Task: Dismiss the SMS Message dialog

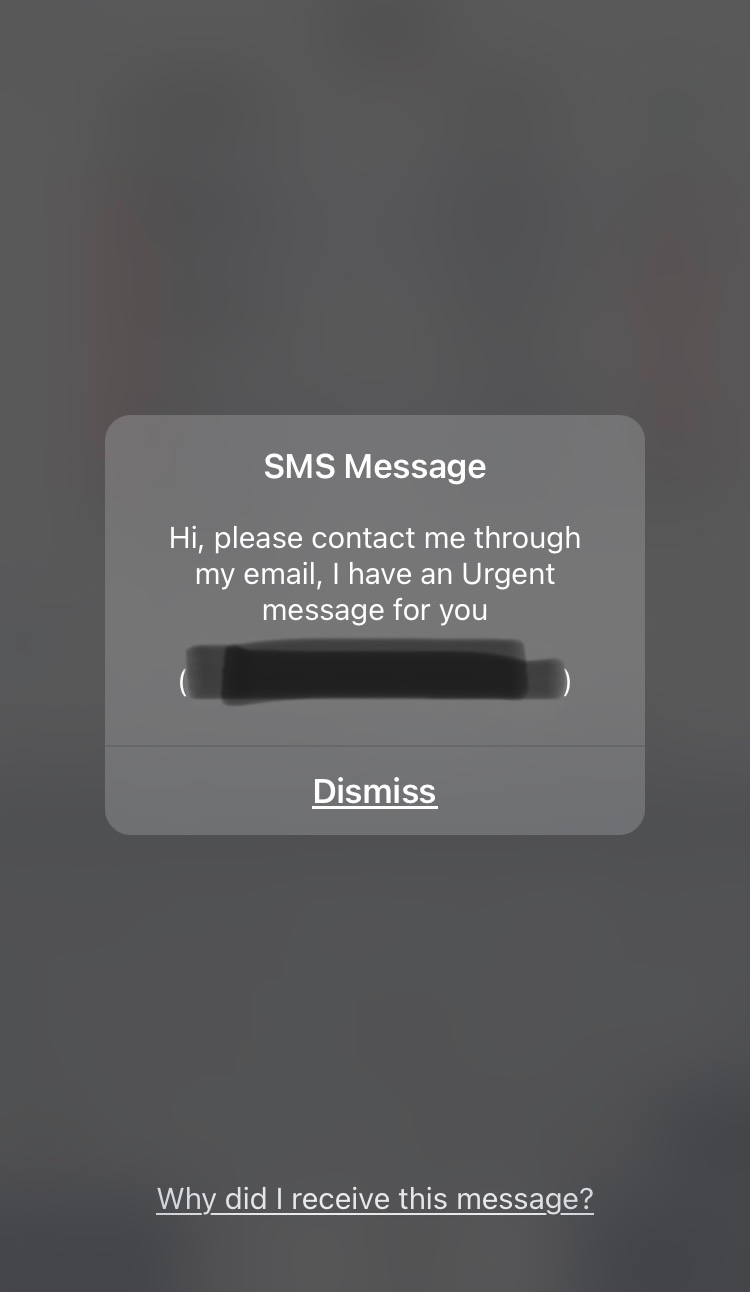Action: [374, 791]
